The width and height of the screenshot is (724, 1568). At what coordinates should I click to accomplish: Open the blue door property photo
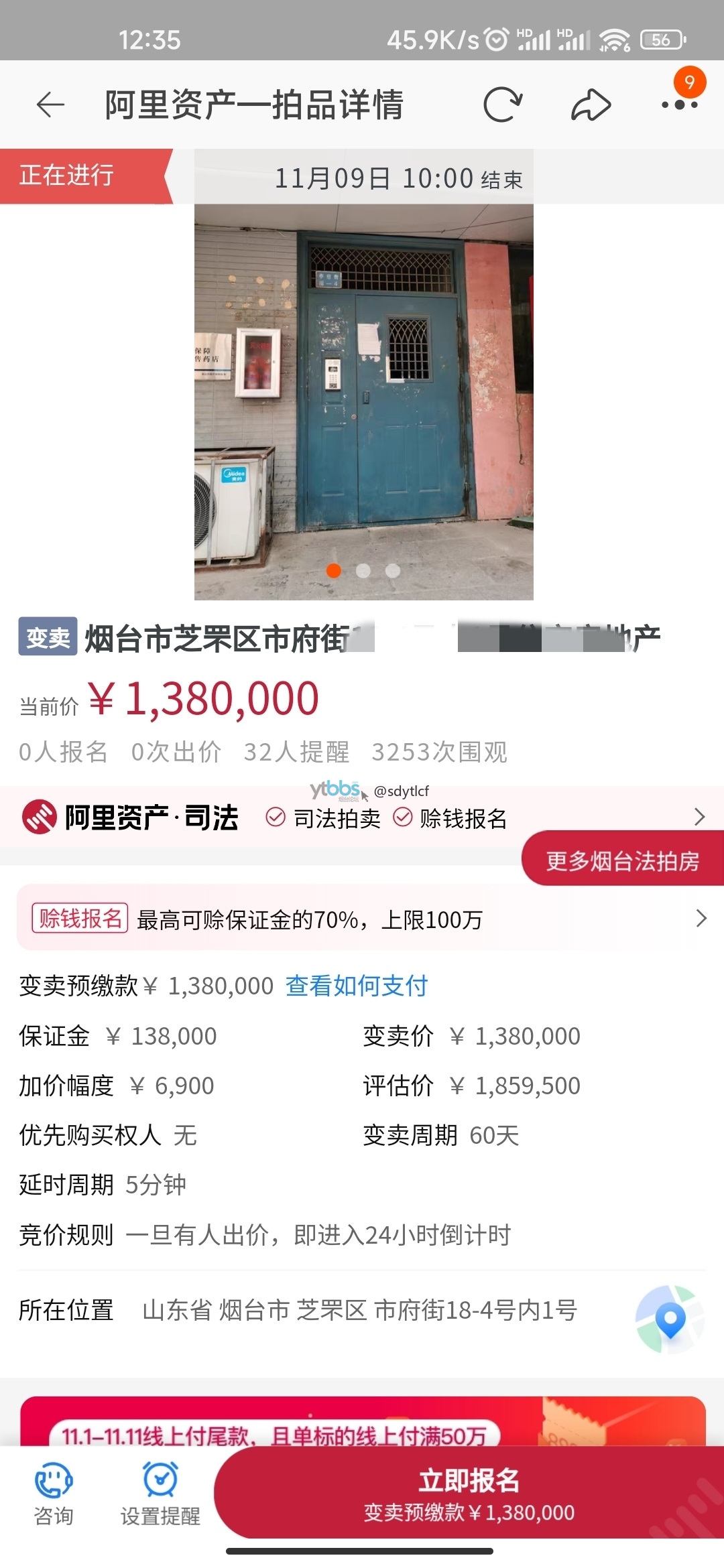pyautogui.click(x=363, y=402)
